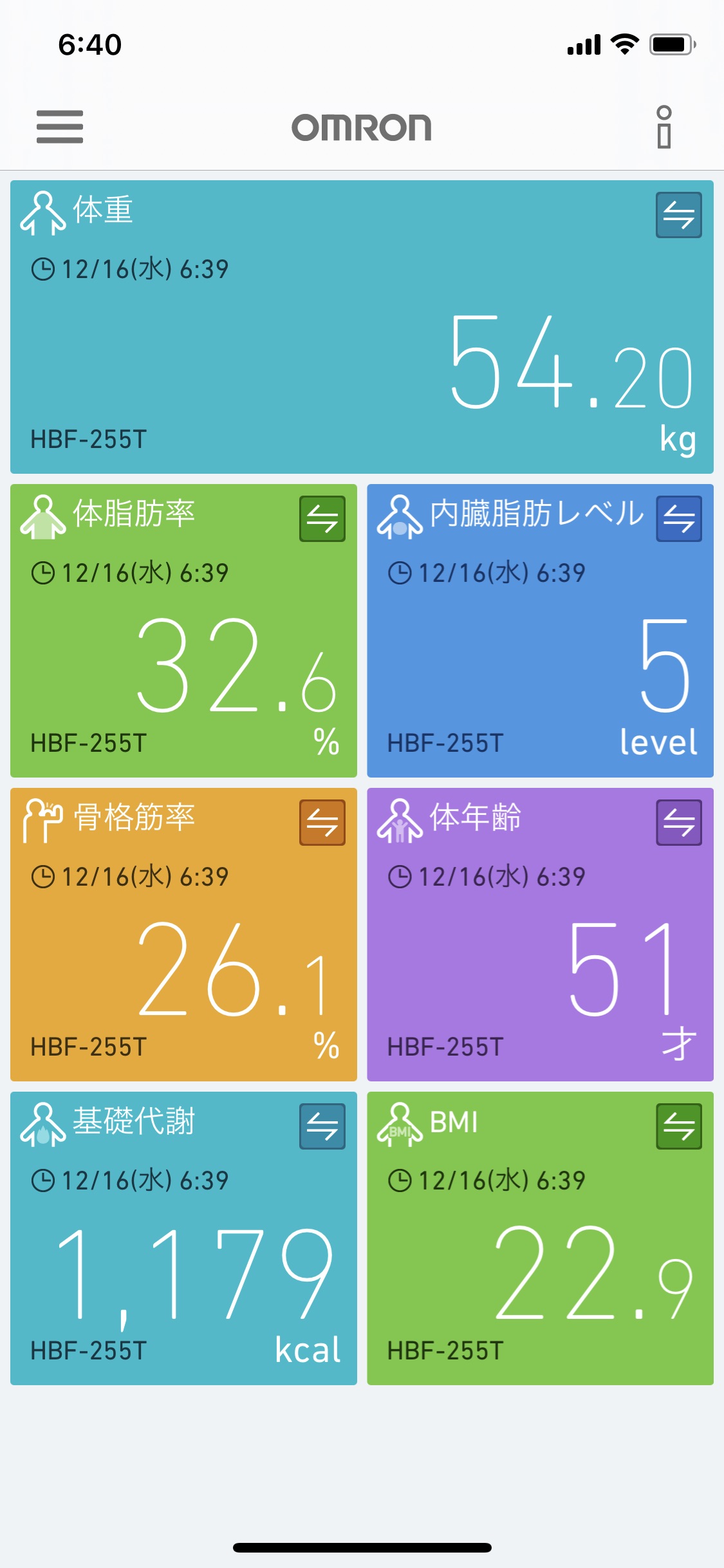Screen dimensions: 724x1568
Task: Tap the swap icon on 内臓脂肪レベル card
Action: click(678, 519)
